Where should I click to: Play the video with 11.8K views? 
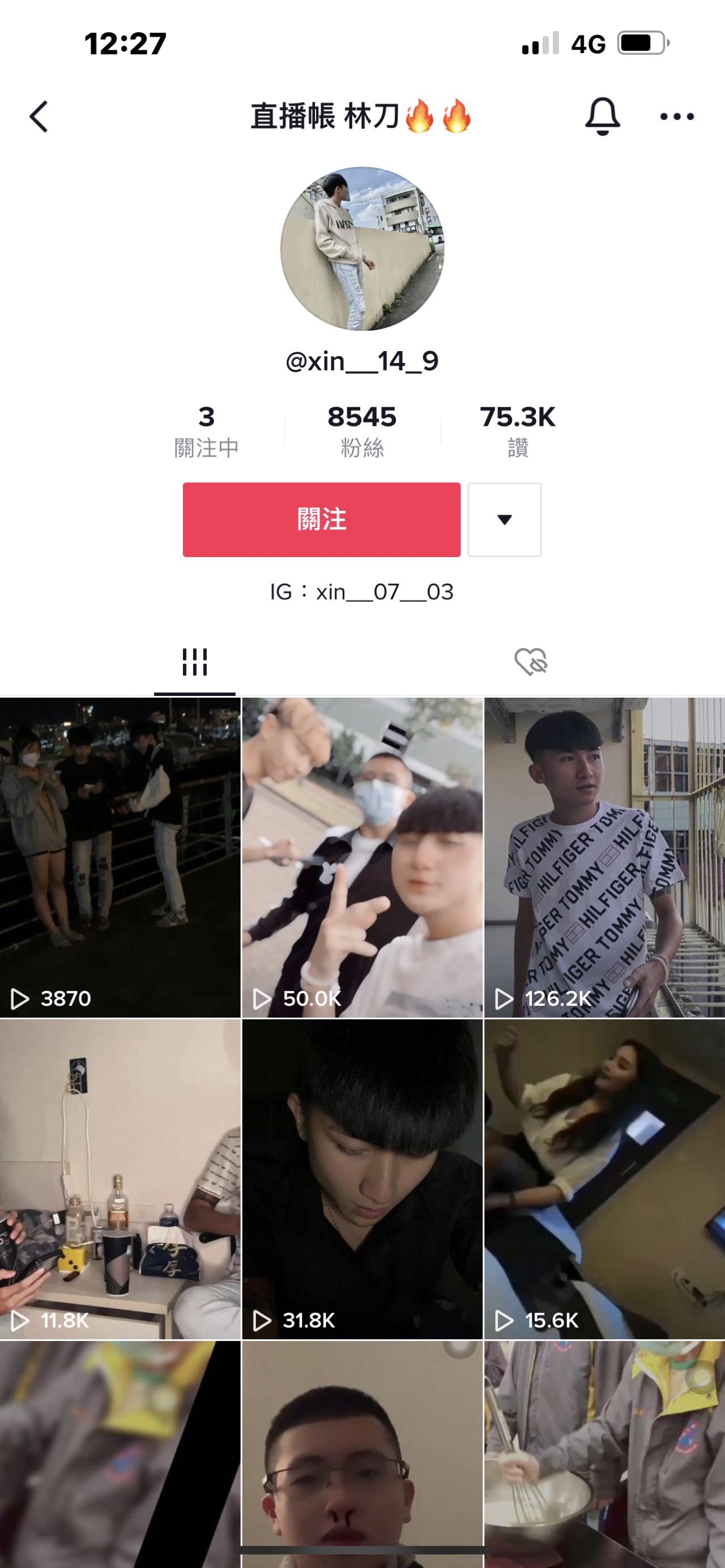tap(120, 1179)
